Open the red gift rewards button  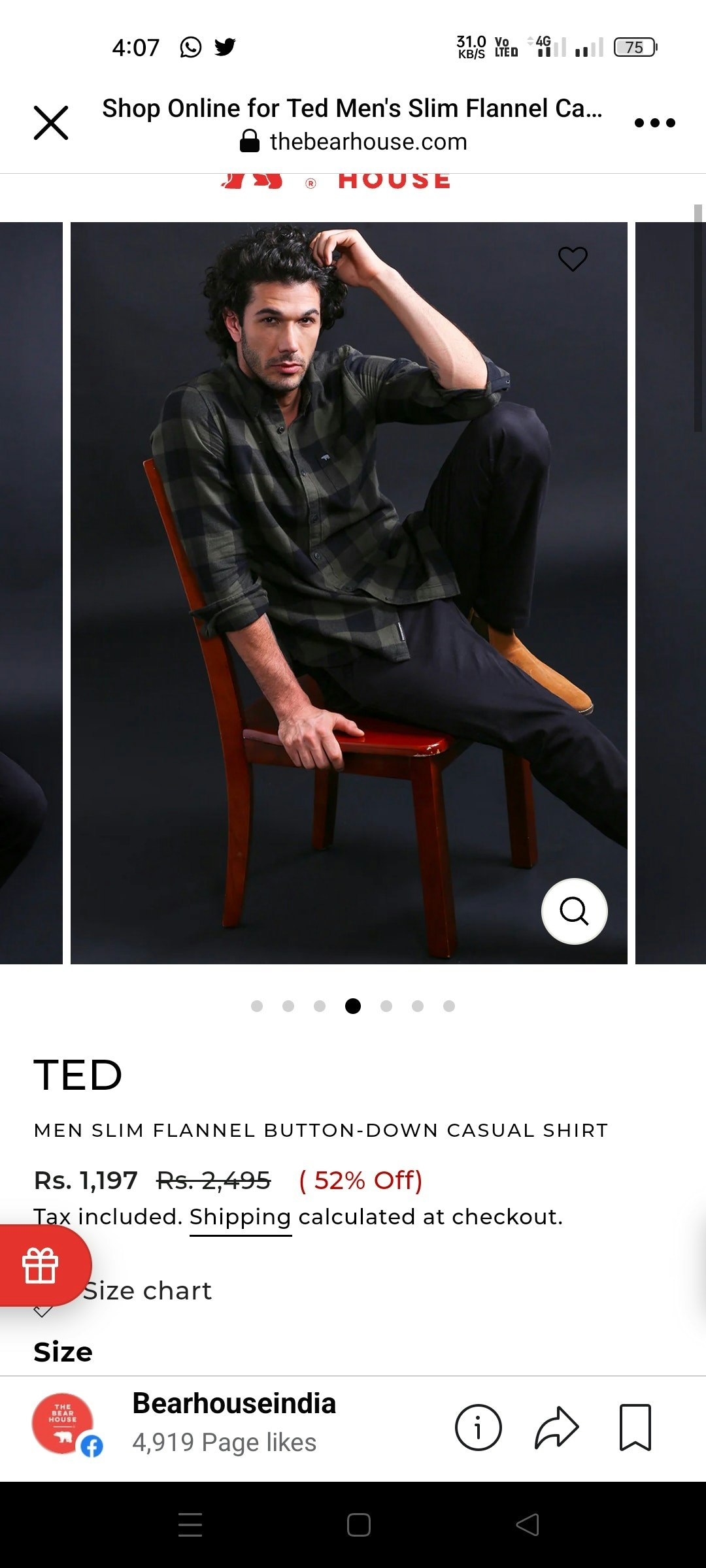click(41, 1266)
